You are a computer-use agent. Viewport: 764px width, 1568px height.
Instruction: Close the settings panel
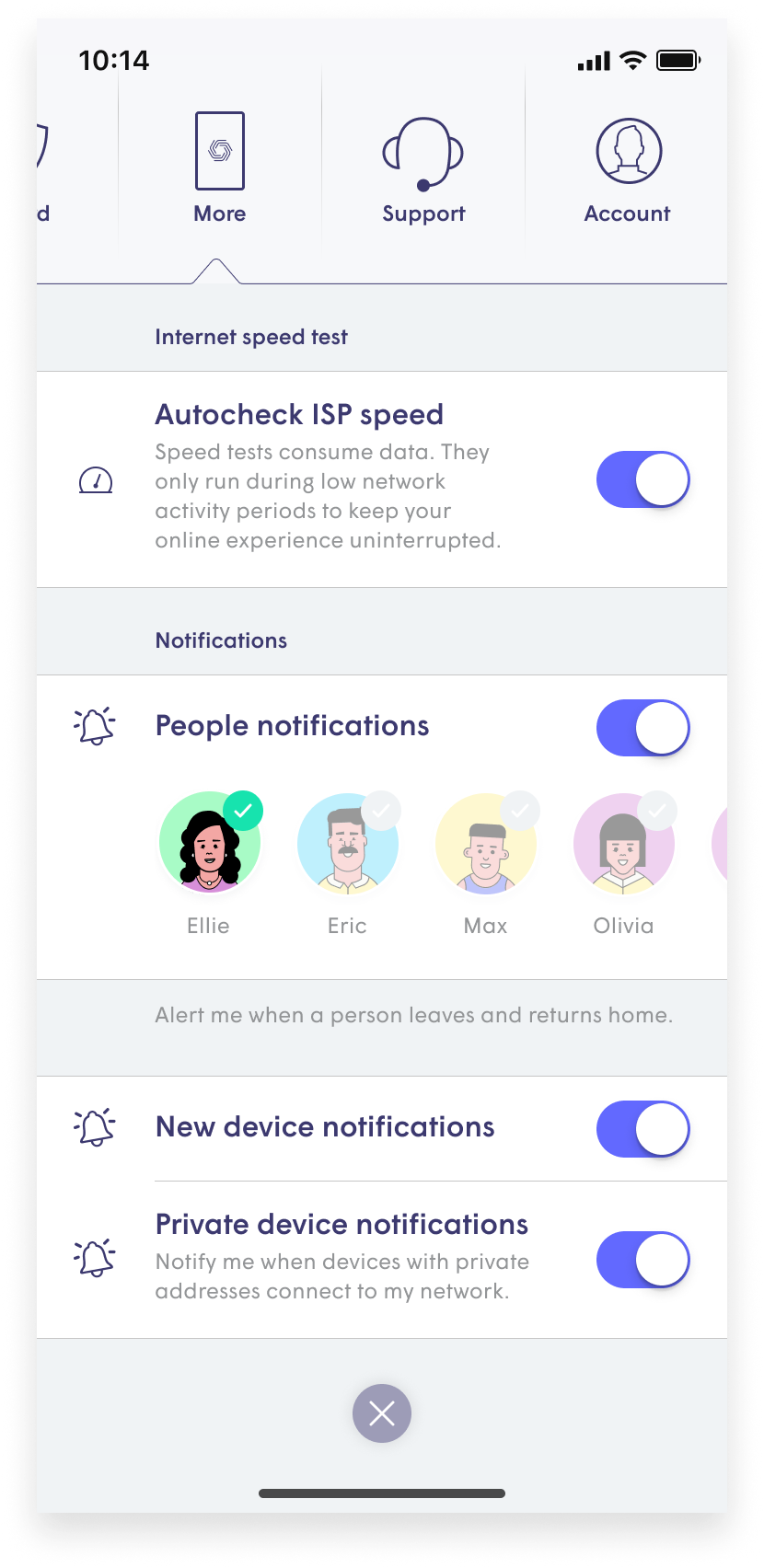(x=382, y=1413)
